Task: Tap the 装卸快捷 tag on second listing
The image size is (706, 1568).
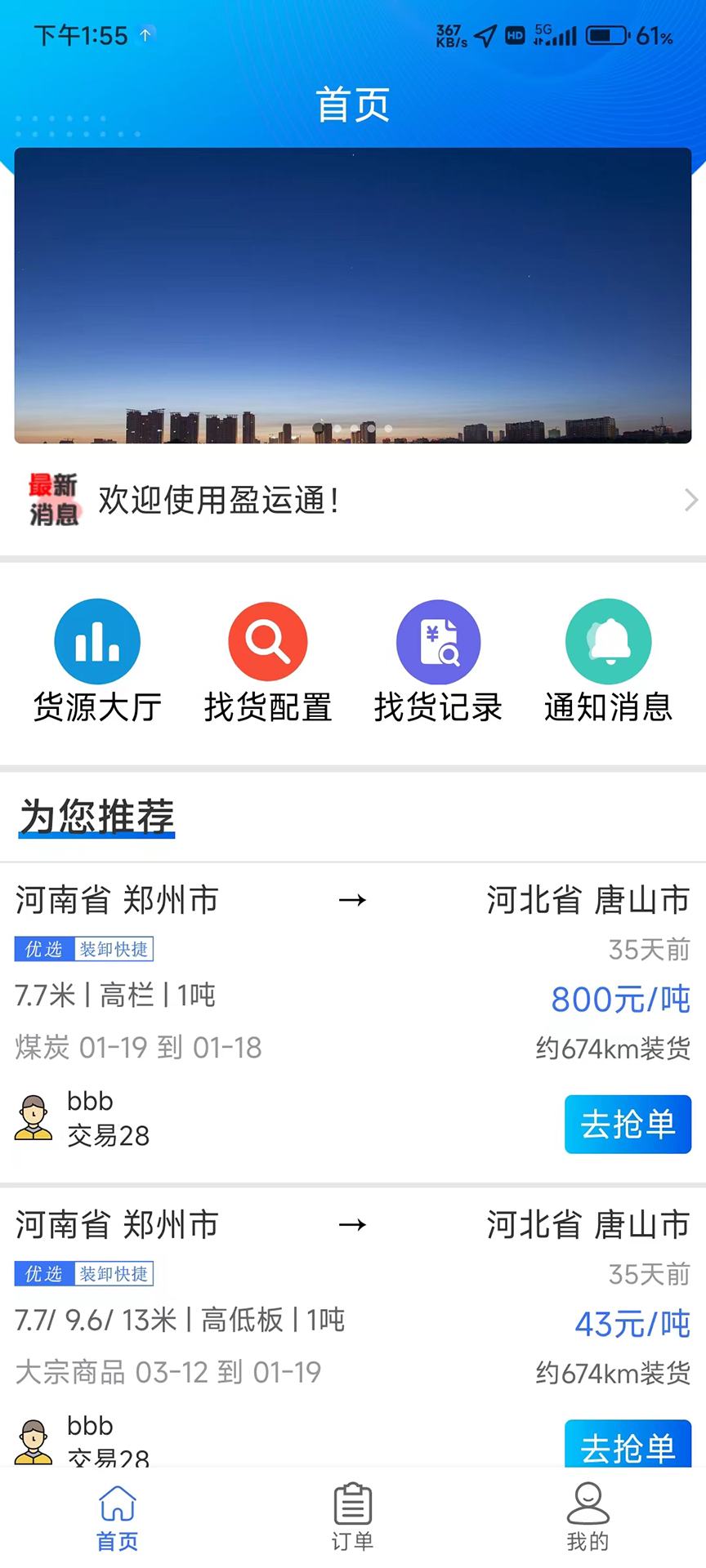Action: pyautogui.click(x=113, y=1274)
